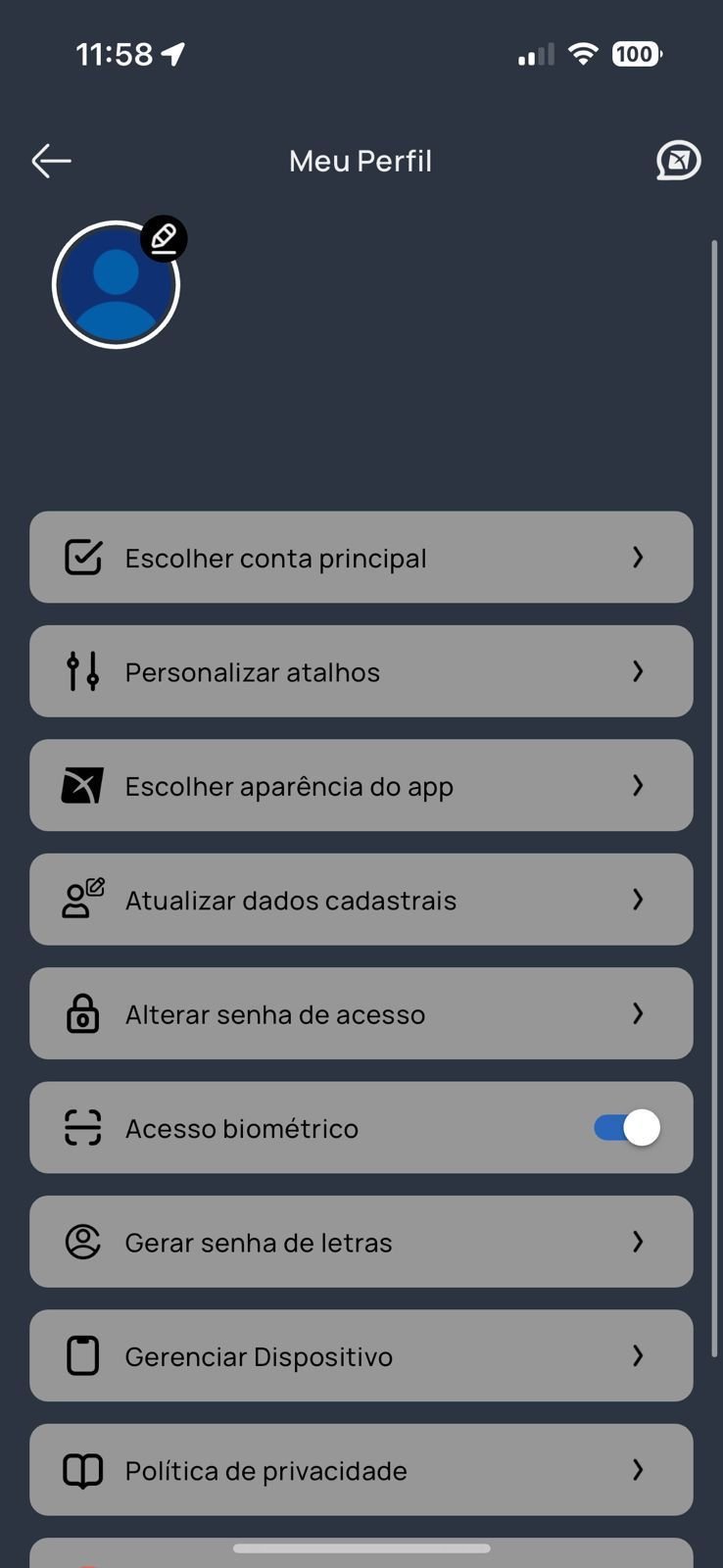Open the chat support icon

point(678,161)
